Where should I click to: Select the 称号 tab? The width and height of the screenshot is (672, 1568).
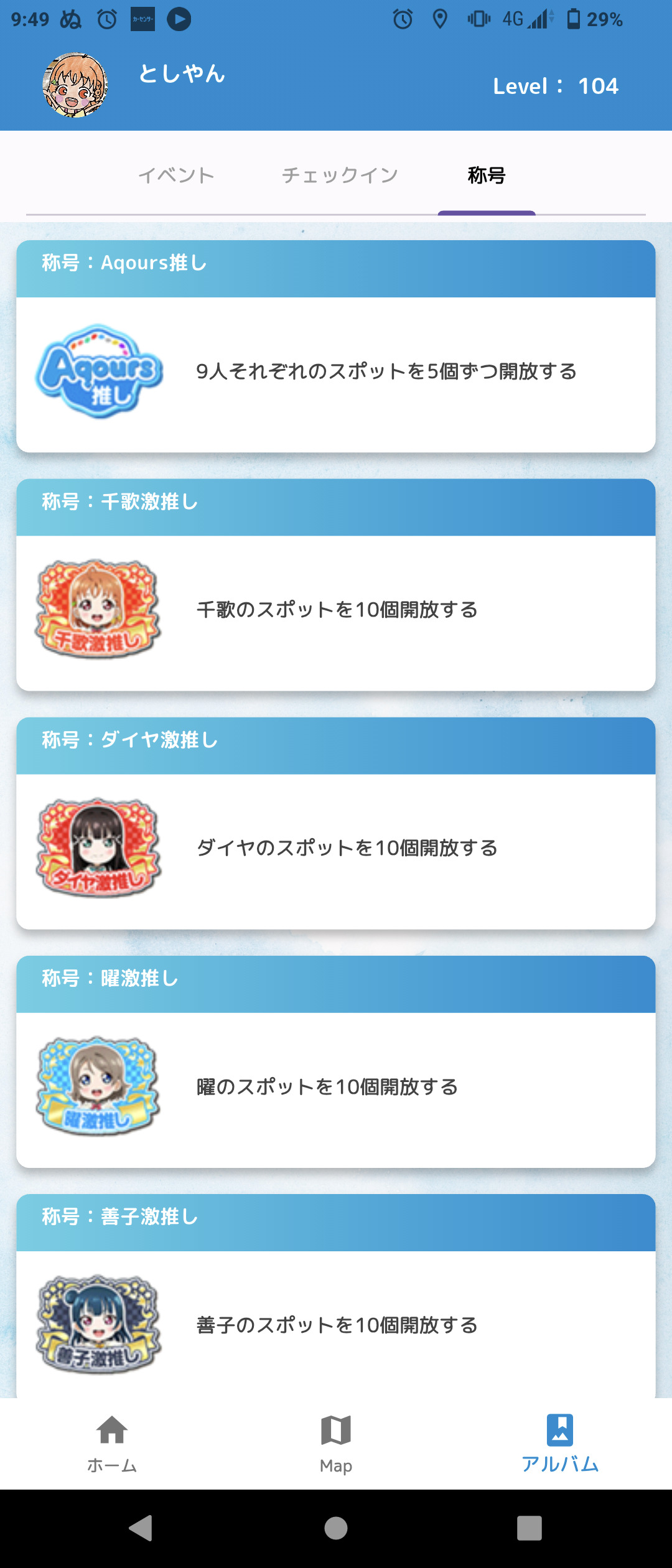487,175
